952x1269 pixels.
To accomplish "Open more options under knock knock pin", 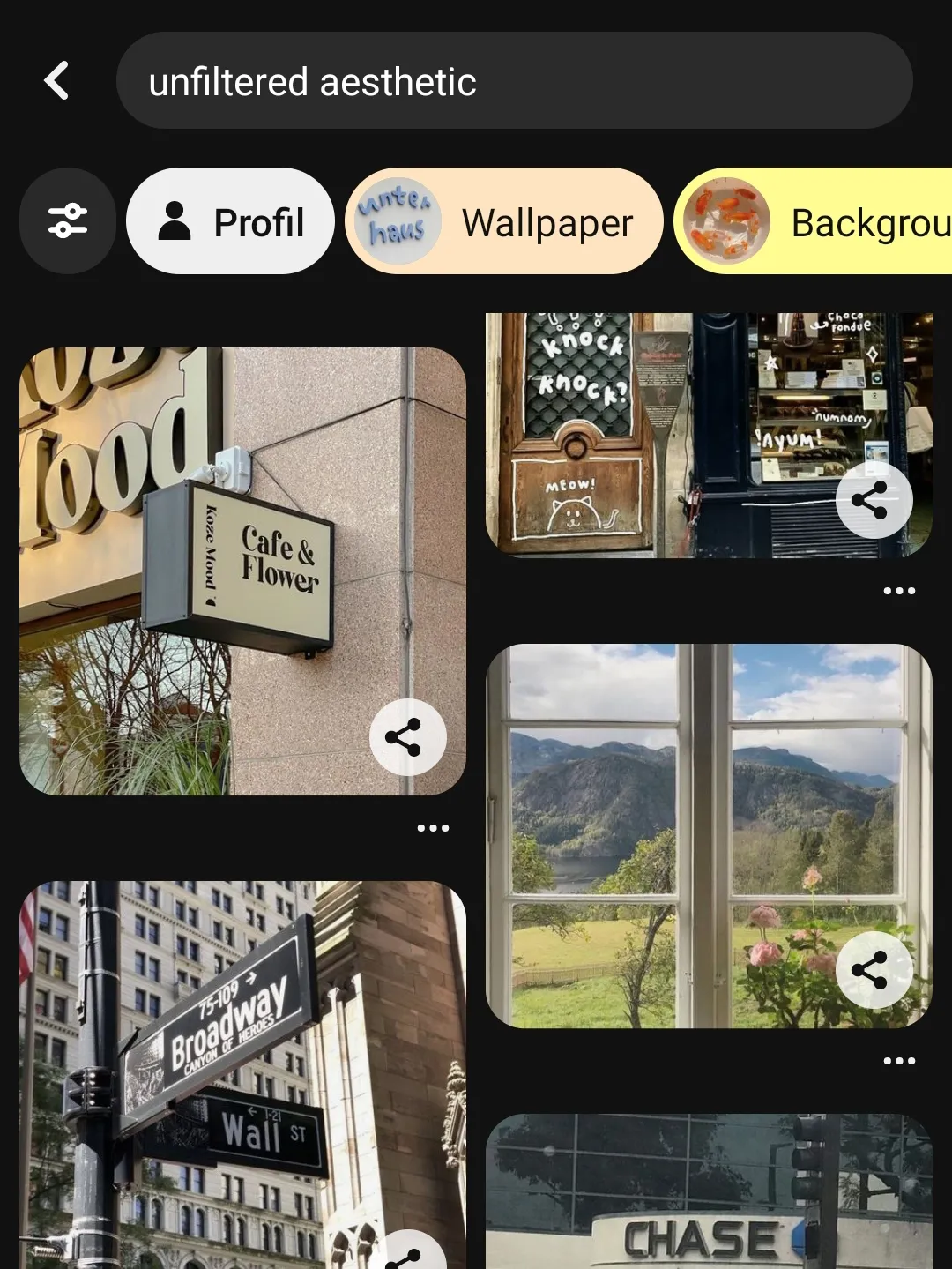I will tap(899, 591).
